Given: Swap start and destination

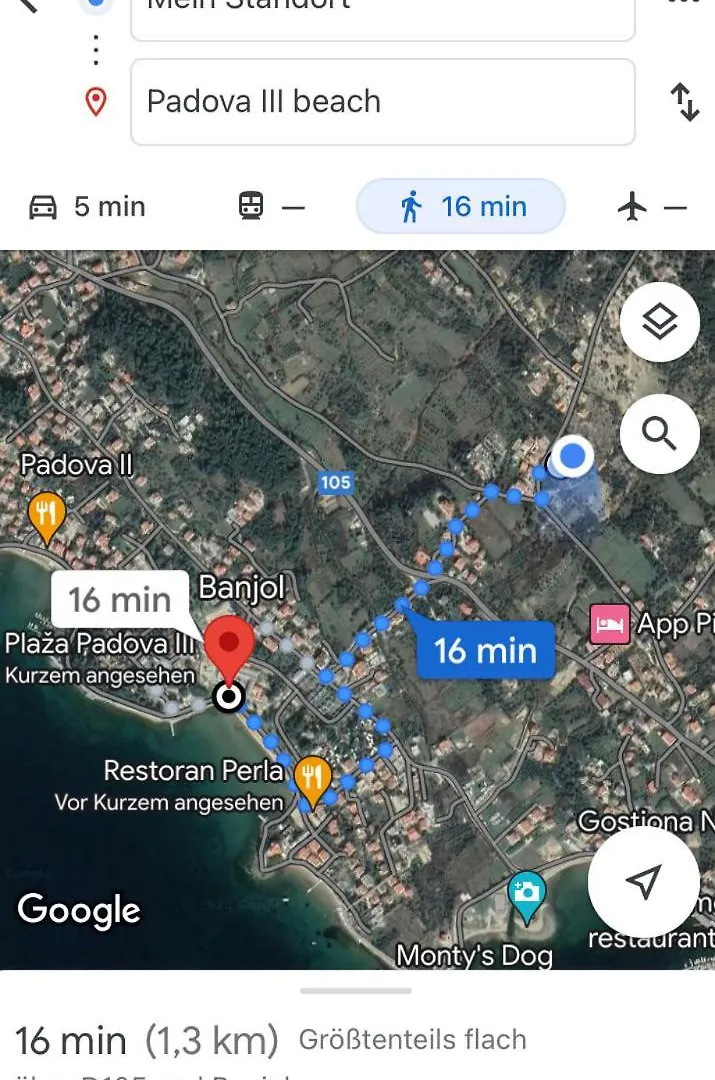Looking at the screenshot, I should [684, 102].
